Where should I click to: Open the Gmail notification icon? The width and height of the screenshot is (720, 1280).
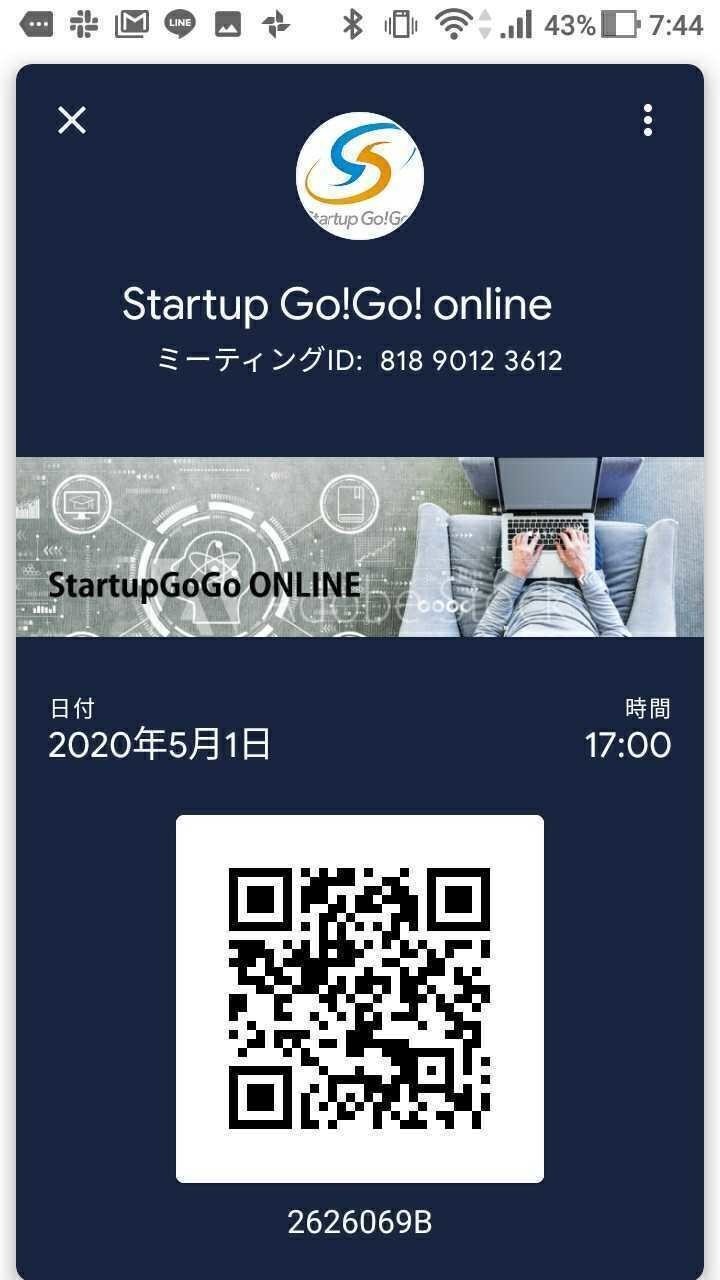point(130,22)
